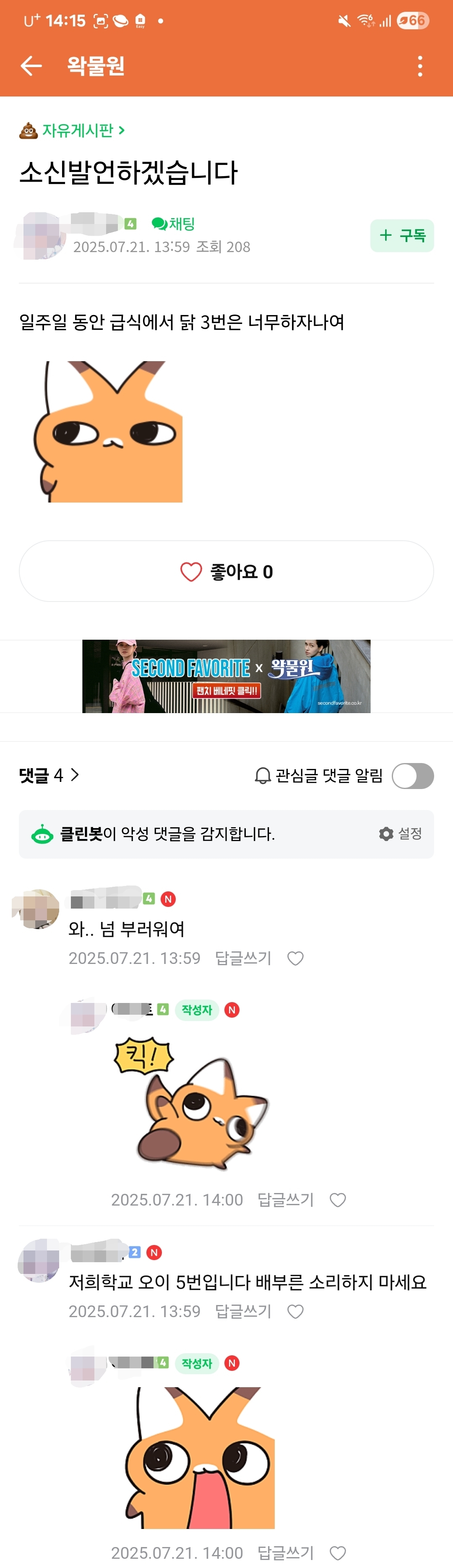Toggle 관심글 댓글 알림 switch
Viewport: 453px width, 1568px height.
(x=412, y=776)
